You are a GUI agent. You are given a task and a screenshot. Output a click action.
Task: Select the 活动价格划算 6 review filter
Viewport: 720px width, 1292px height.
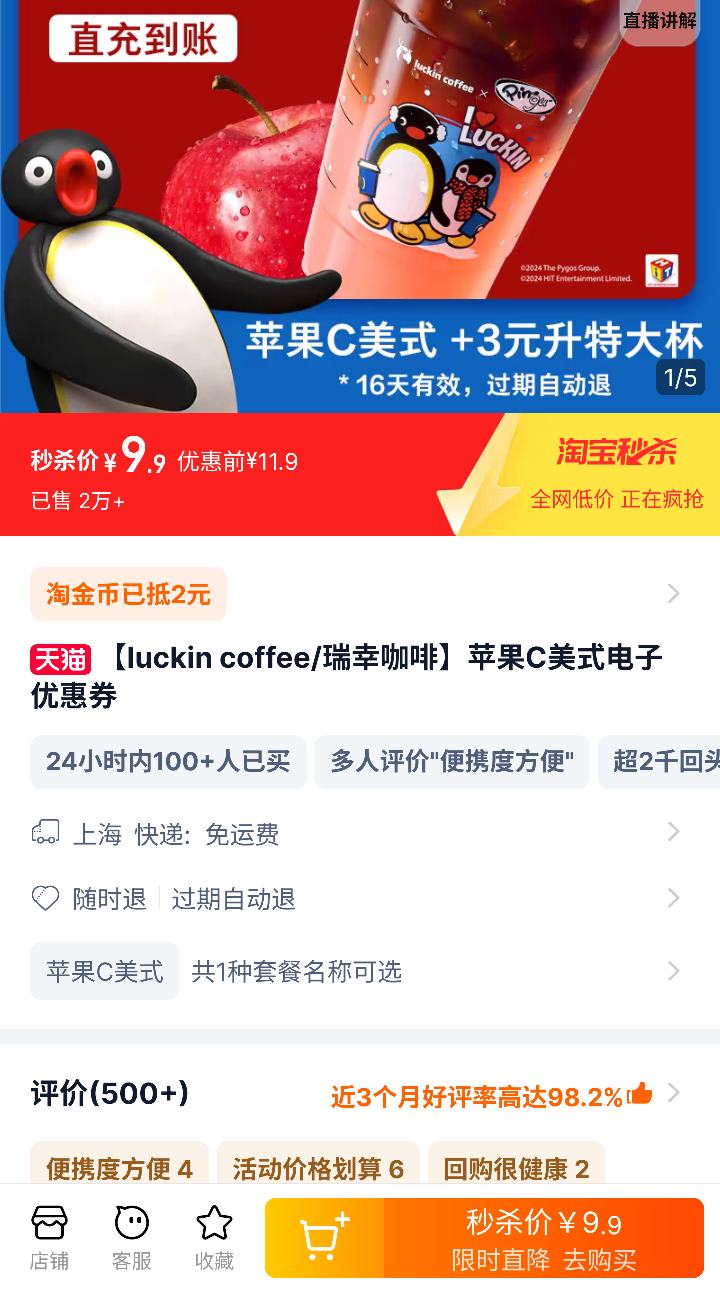318,1169
